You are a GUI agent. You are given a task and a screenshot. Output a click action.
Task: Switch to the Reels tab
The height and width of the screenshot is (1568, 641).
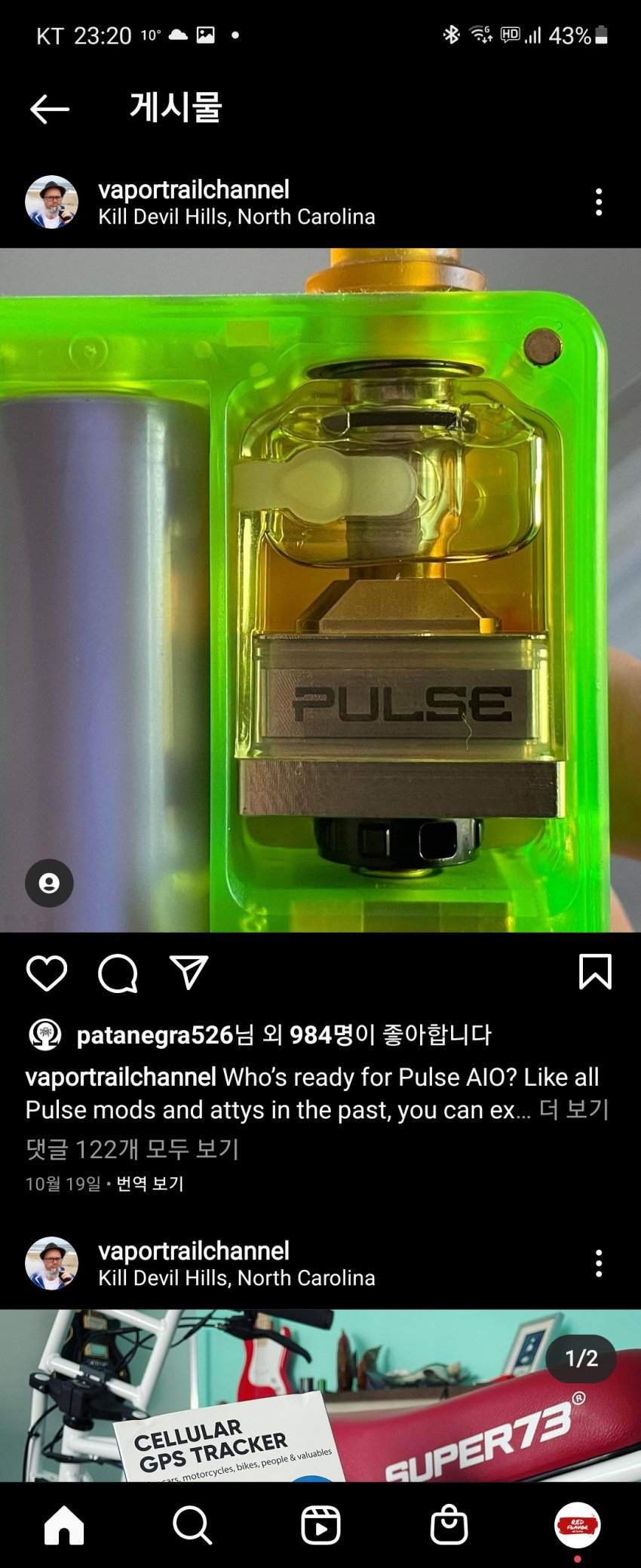click(320, 1525)
